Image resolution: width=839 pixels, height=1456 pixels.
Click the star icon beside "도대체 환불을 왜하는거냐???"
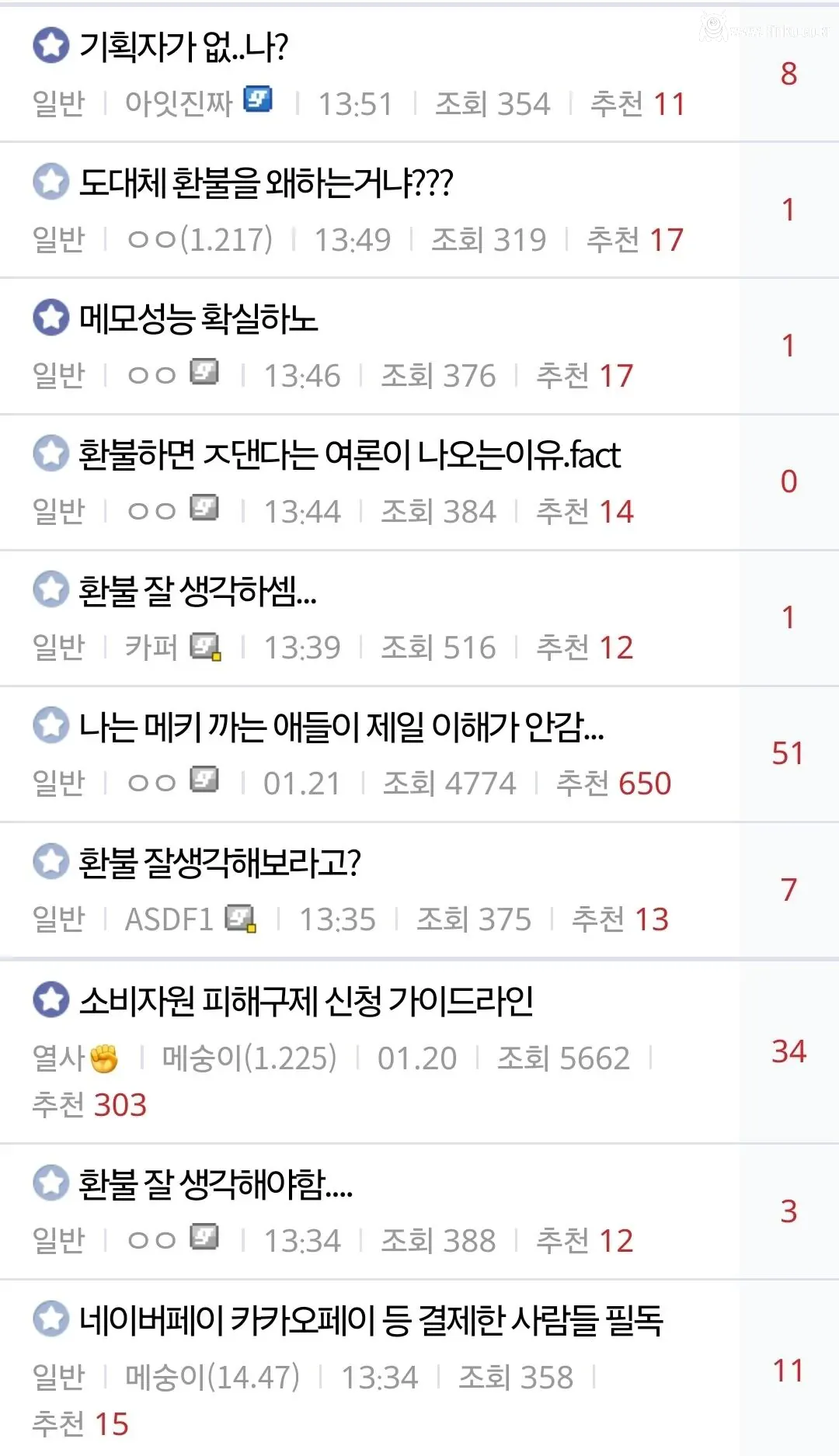50,180
